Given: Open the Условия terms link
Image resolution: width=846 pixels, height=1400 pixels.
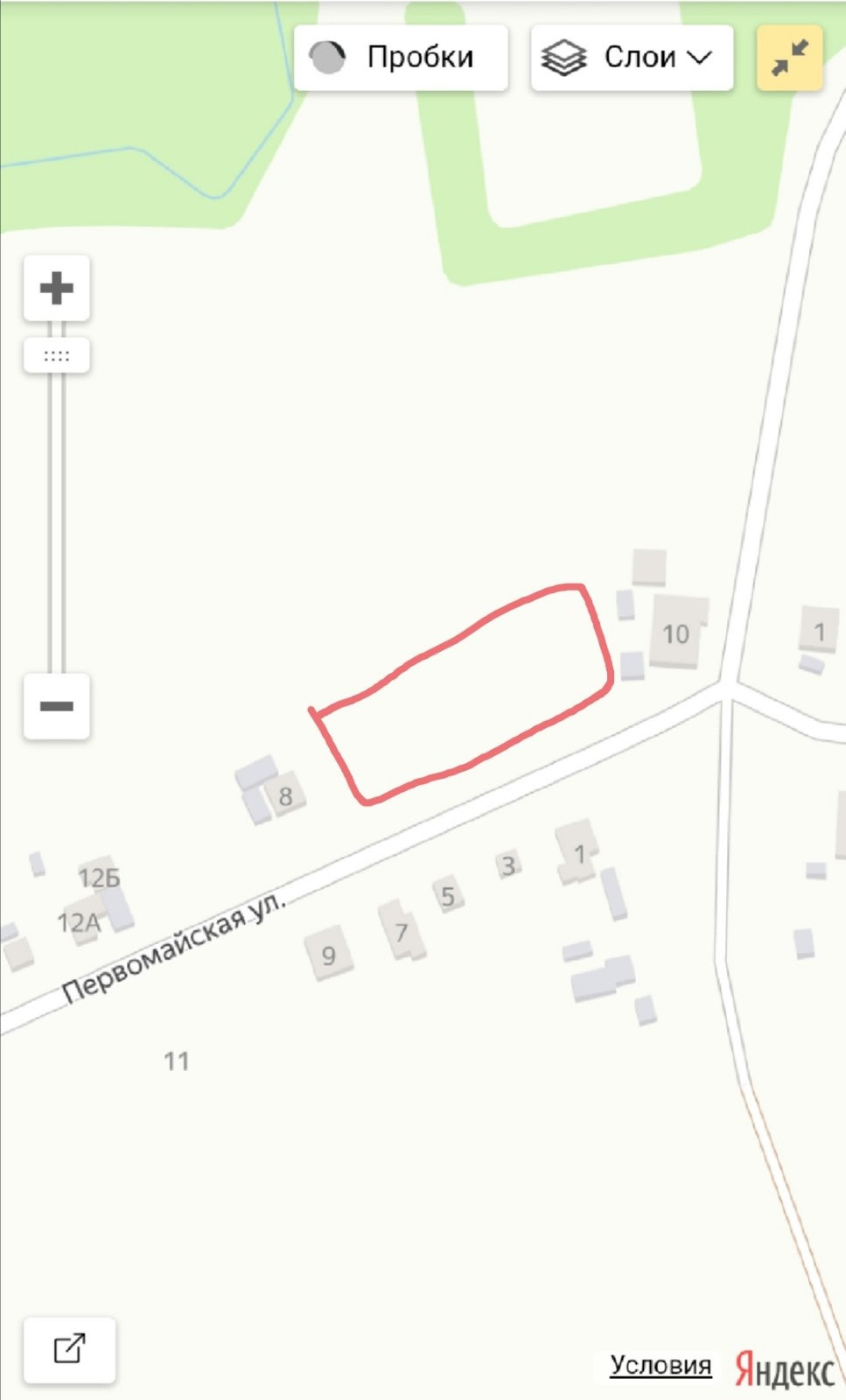Looking at the screenshot, I should [661, 1365].
